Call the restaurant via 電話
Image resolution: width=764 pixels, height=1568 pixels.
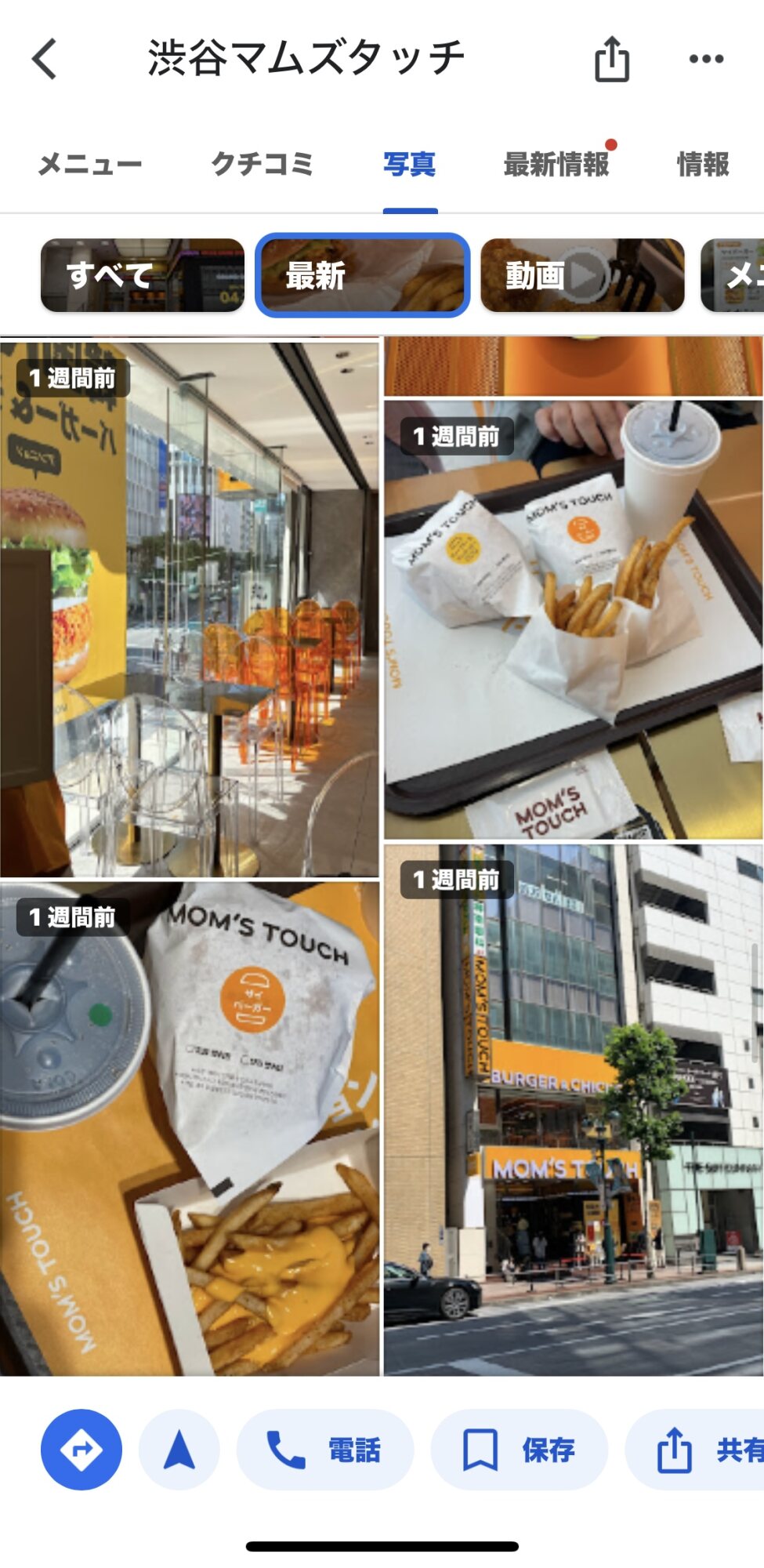coord(325,1450)
